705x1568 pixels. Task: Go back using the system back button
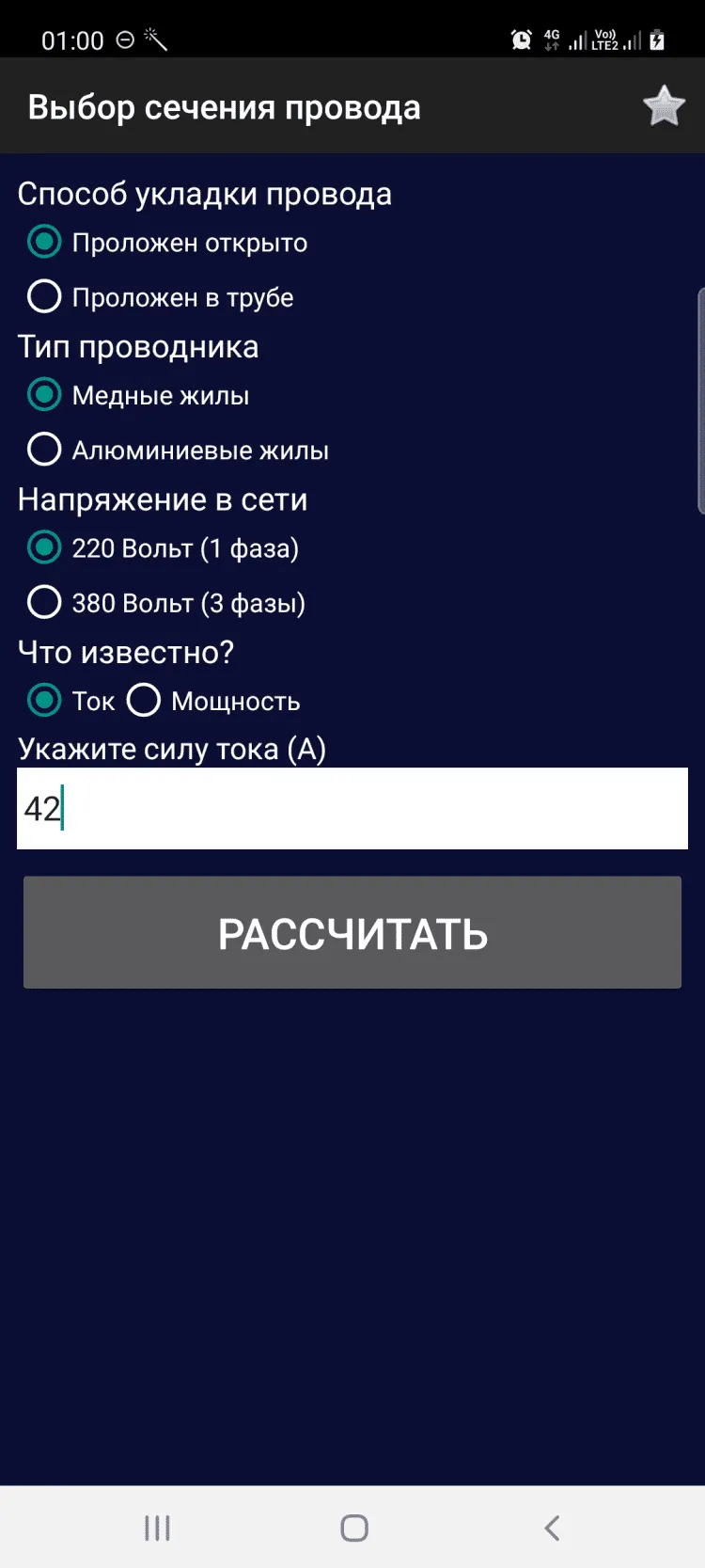[x=552, y=1528]
